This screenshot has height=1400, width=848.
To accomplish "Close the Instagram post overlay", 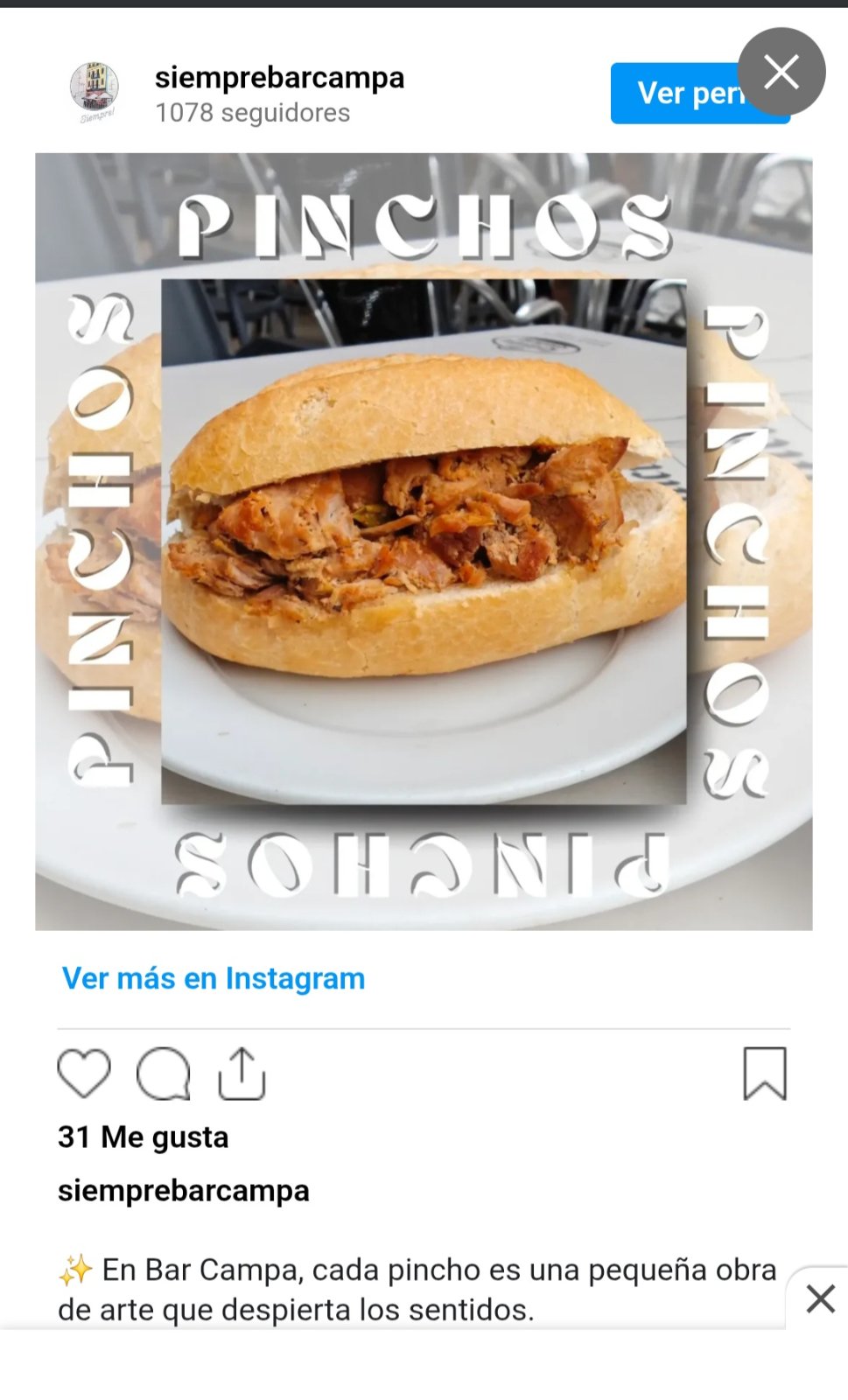I will (781, 72).
